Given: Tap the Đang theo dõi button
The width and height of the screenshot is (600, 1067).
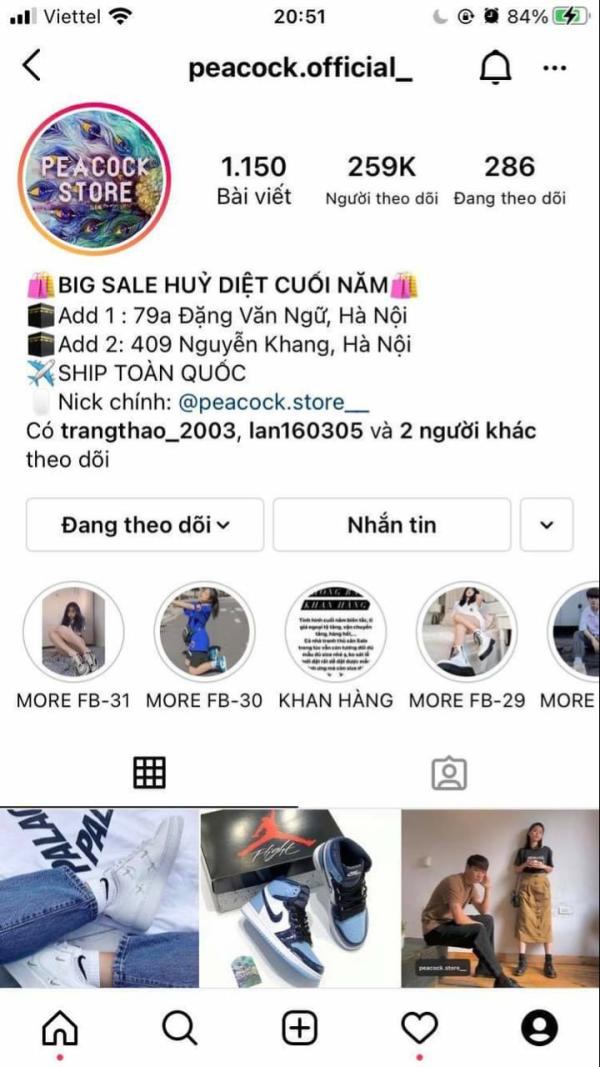Looking at the screenshot, I should point(145,525).
